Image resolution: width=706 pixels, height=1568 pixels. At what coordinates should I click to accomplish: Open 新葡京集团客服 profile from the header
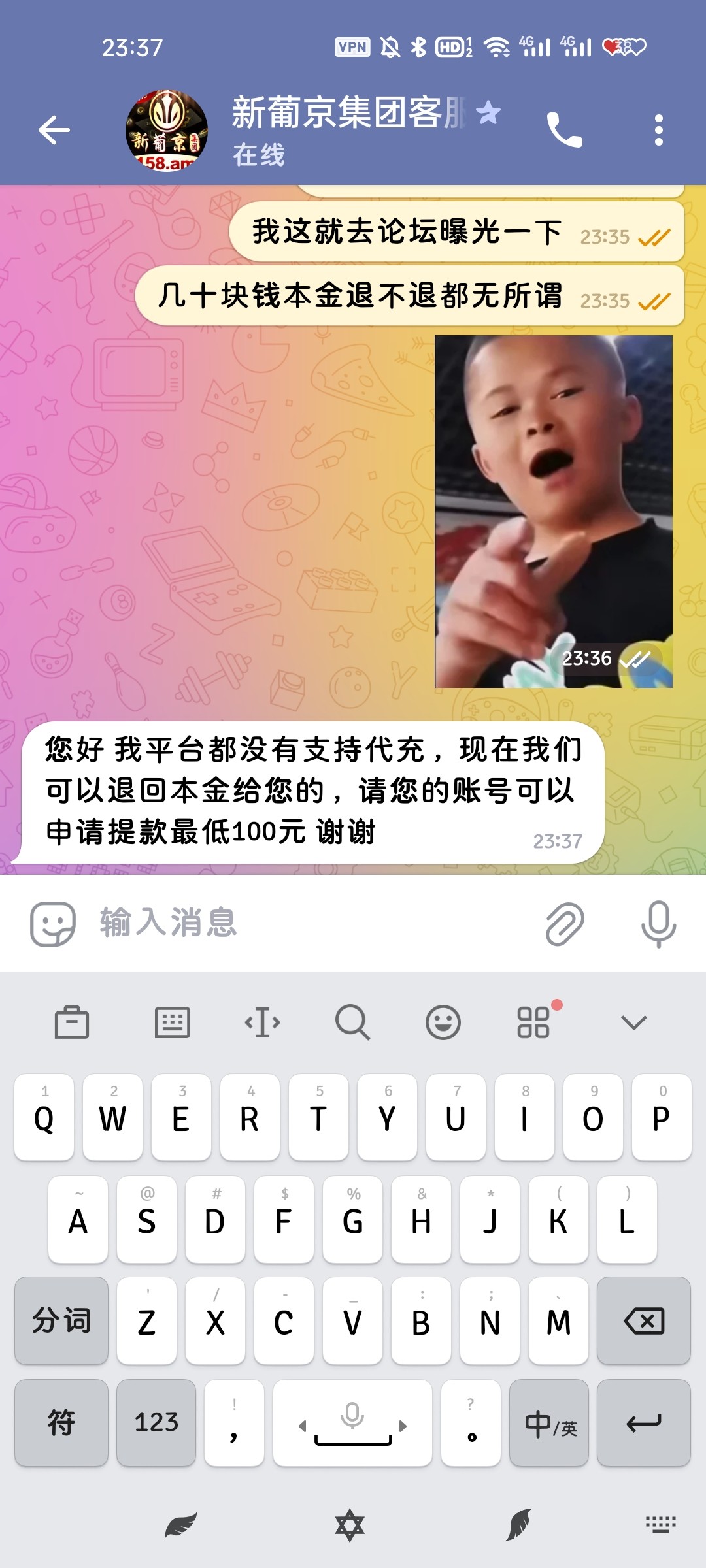(346, 130)
